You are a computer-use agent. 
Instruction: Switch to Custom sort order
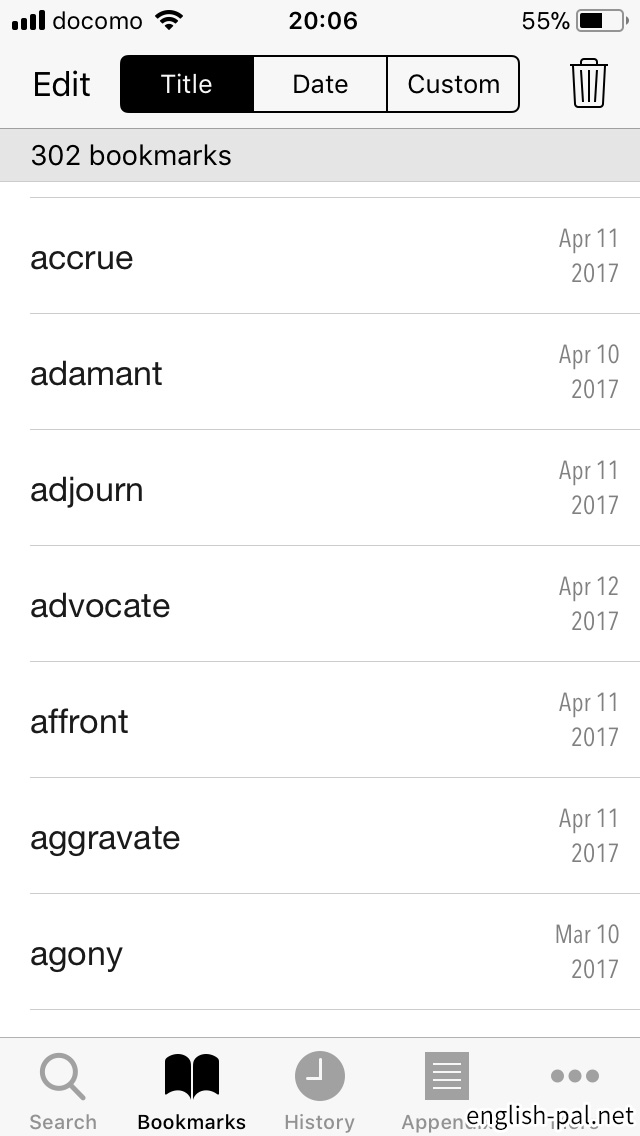[x=453, y=84]
